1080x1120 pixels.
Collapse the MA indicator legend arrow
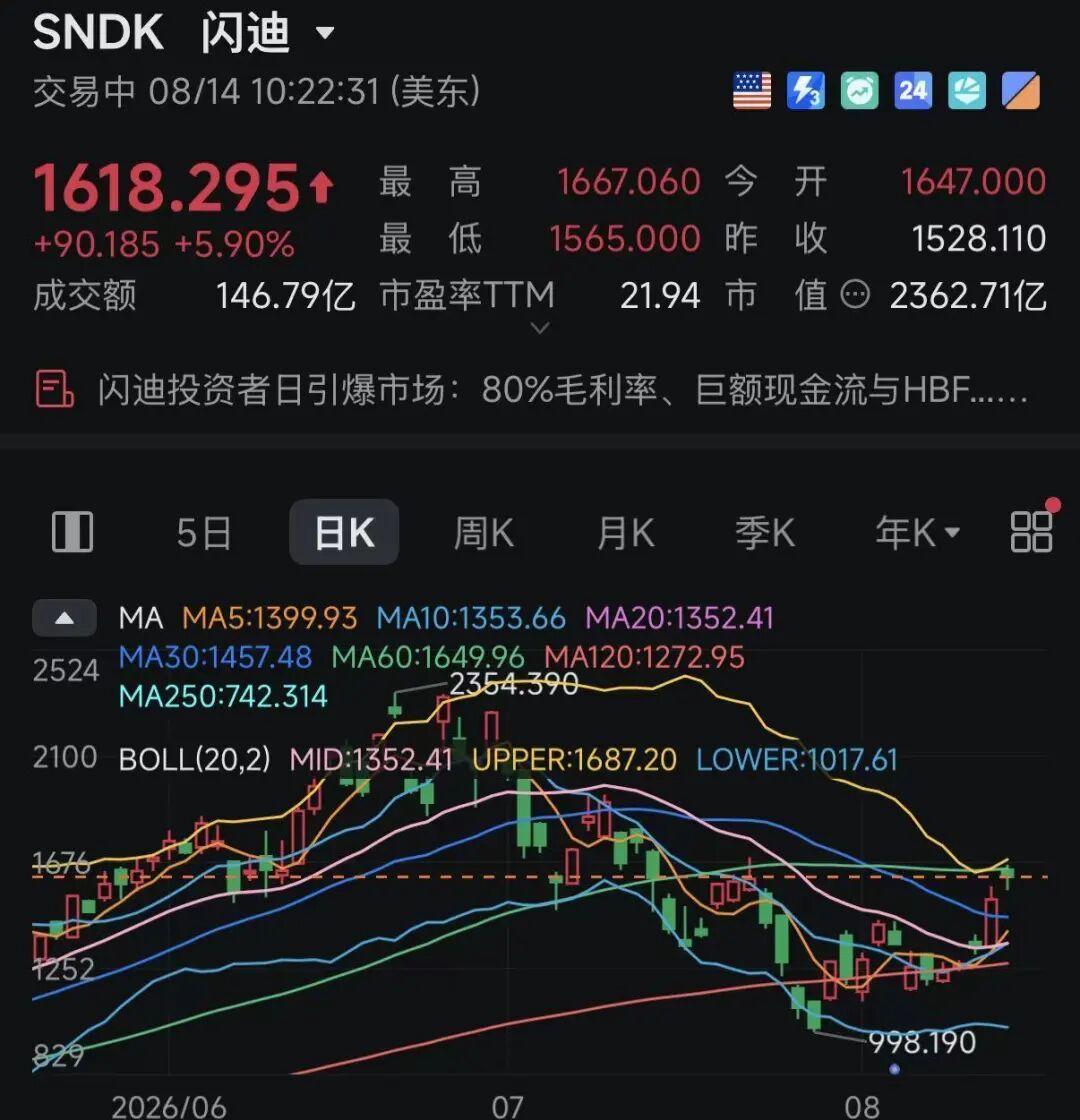tap(64, 618)
